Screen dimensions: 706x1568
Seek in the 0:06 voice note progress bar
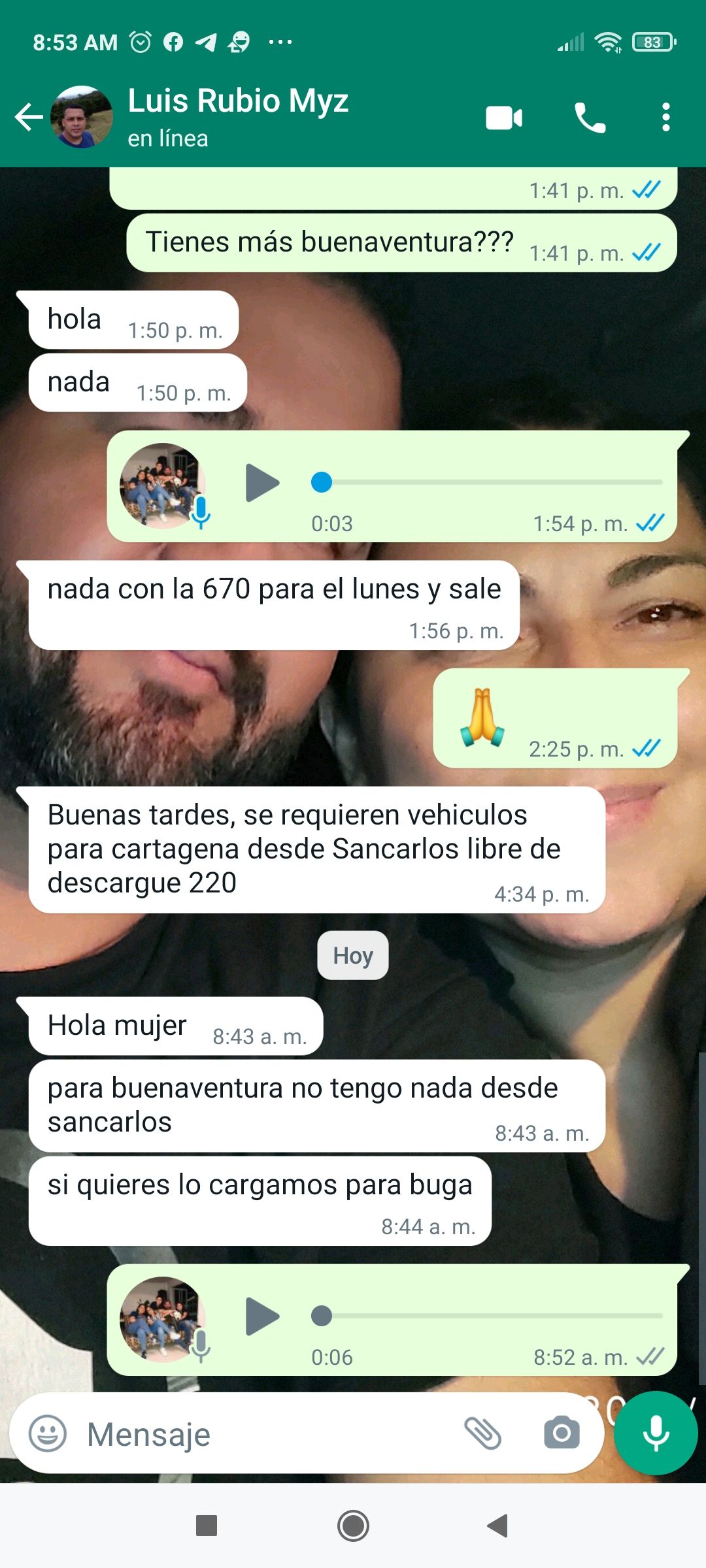click(x=490, y=1316)
